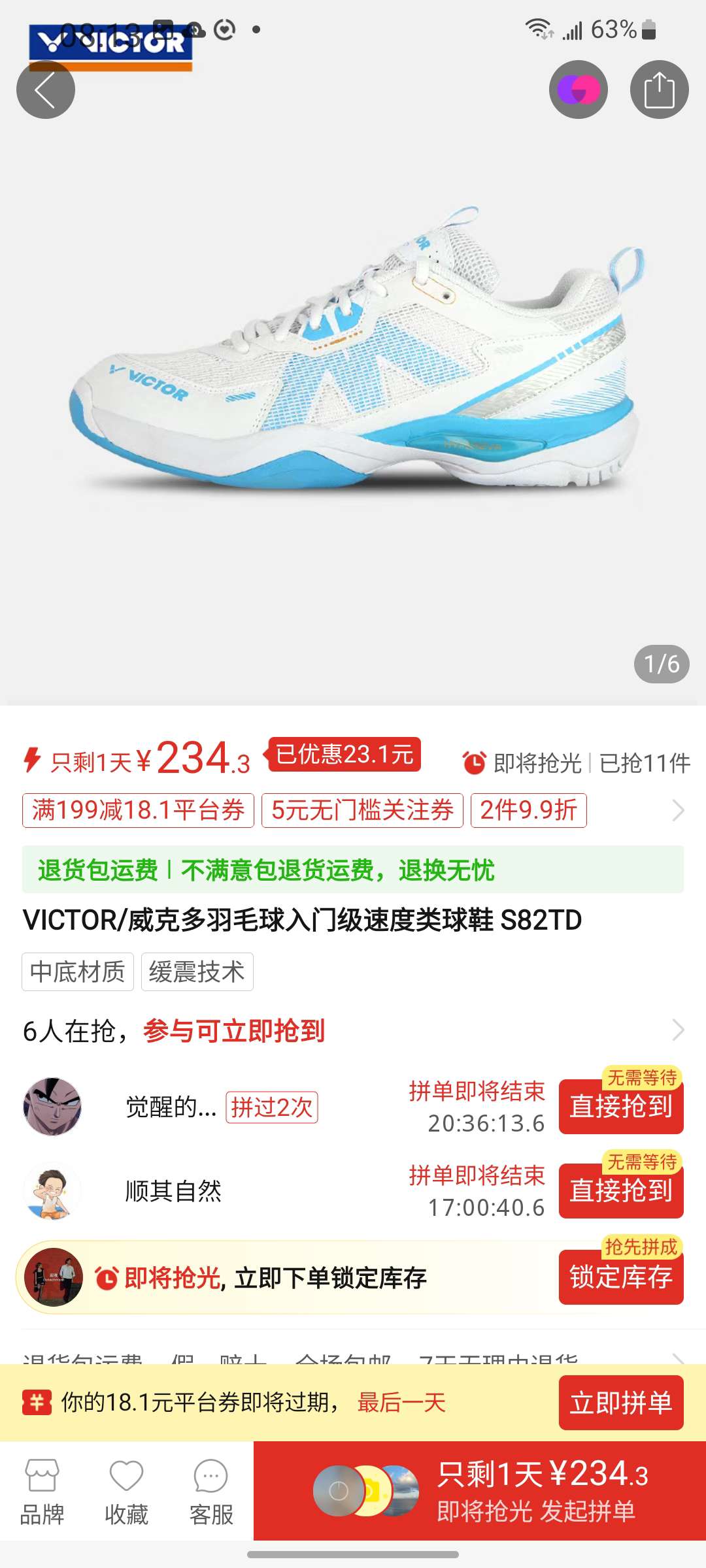Start a group buy with 发起拼单

536,1492
